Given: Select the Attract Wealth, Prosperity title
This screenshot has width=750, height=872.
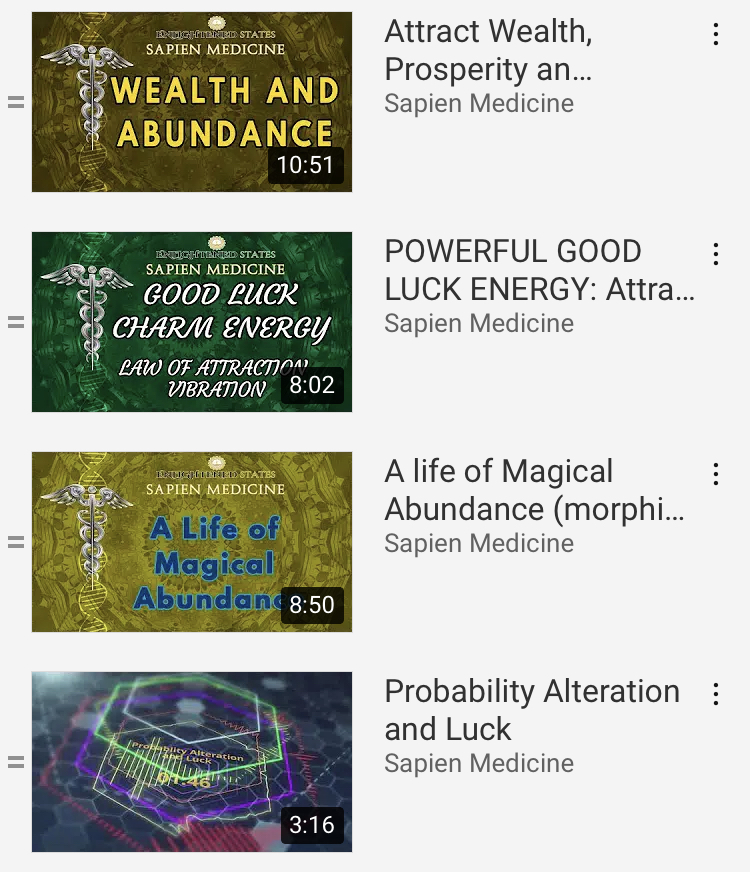Looking at the screenshot, I should point(488,50).
